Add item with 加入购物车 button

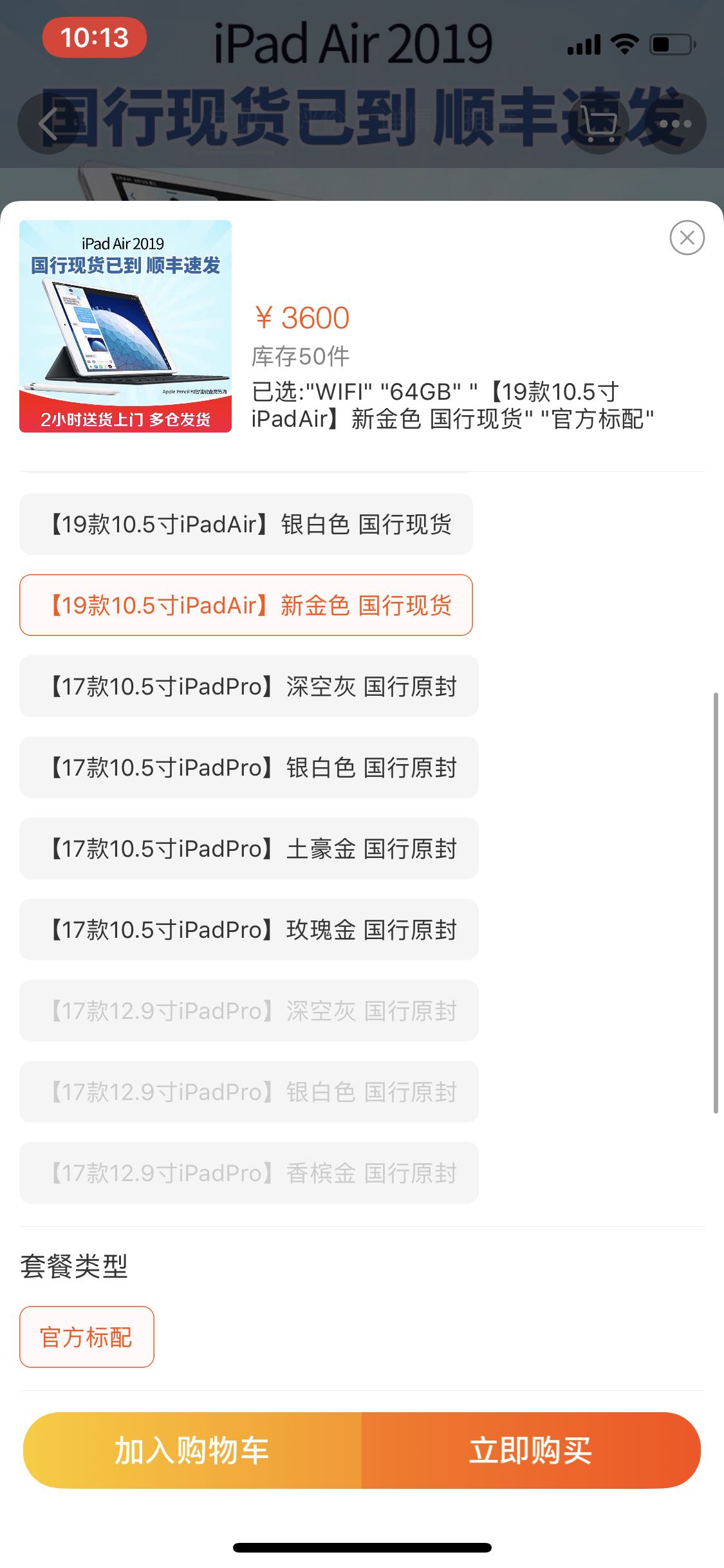click(x=192, y=1450)
